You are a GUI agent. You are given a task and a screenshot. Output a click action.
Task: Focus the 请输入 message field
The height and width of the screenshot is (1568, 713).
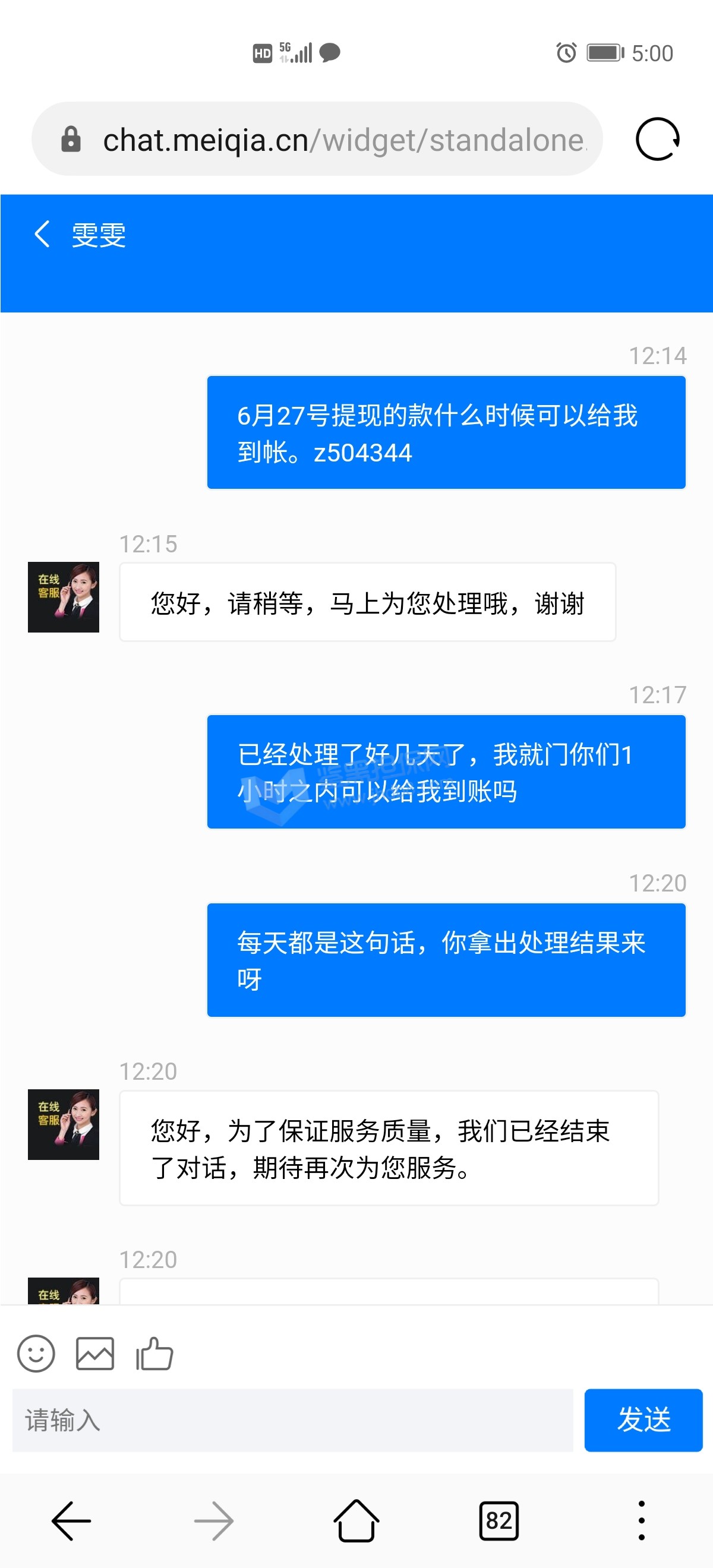coord(292,1420)
